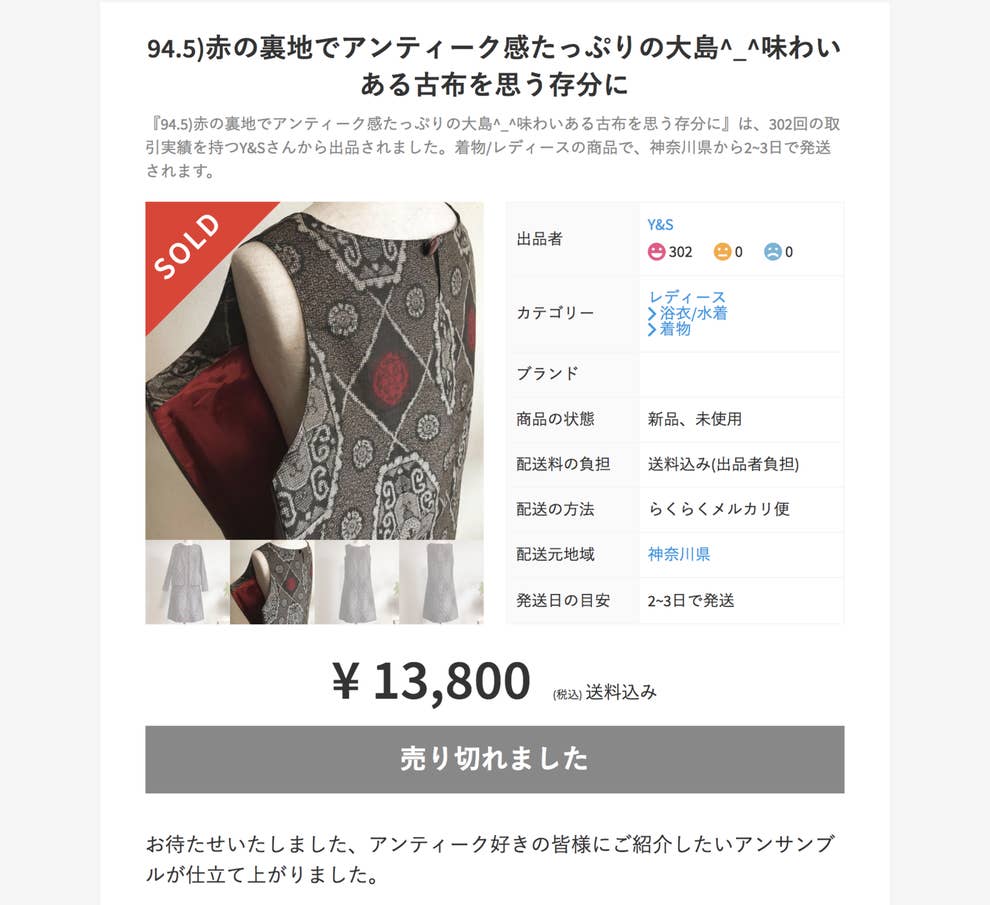Select the second thumbnail with red lining
Viewport: 990px width, 905px height.
point(271,582)
